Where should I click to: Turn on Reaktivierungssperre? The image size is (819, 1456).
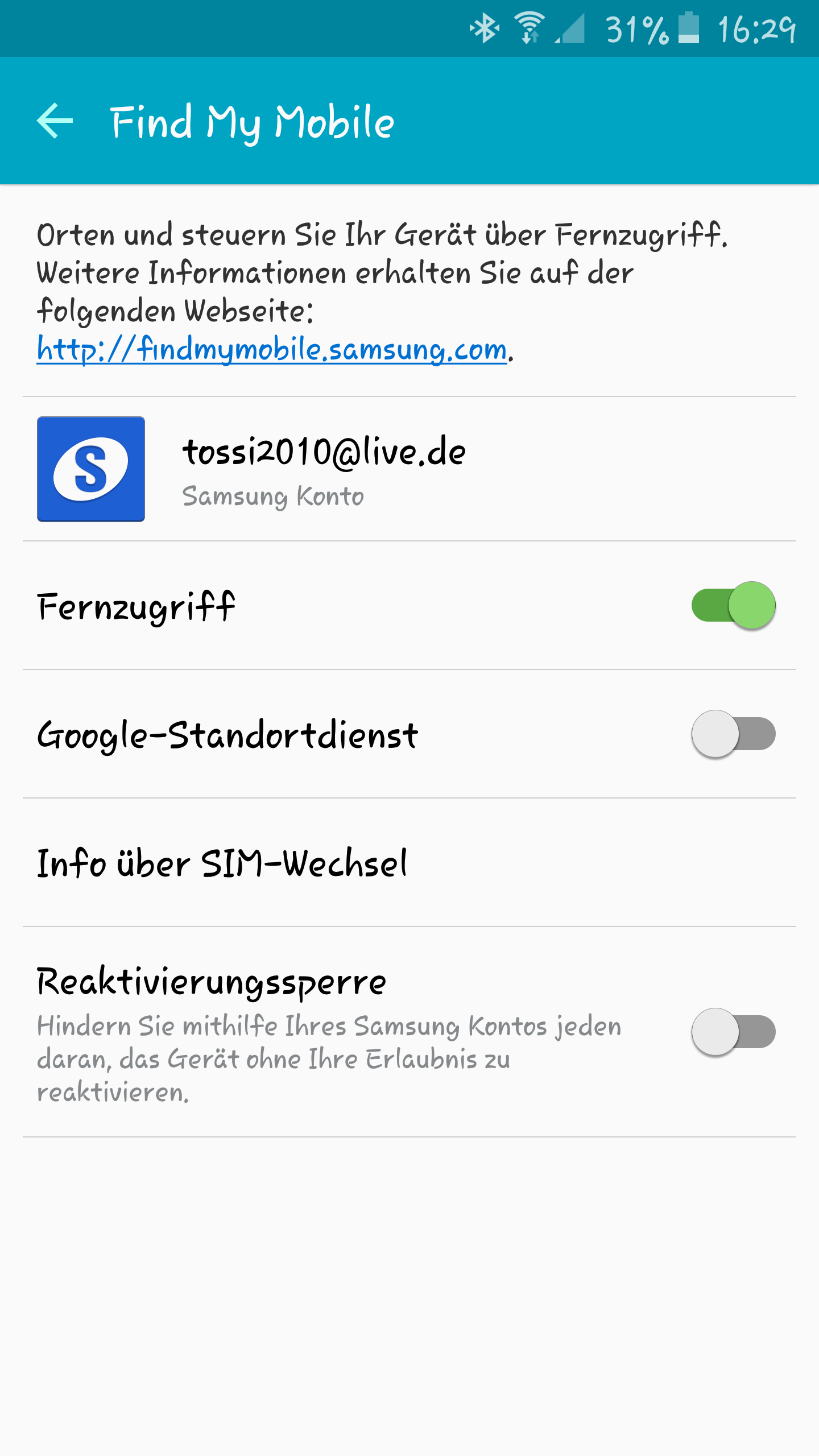(x=733, y=1032)
